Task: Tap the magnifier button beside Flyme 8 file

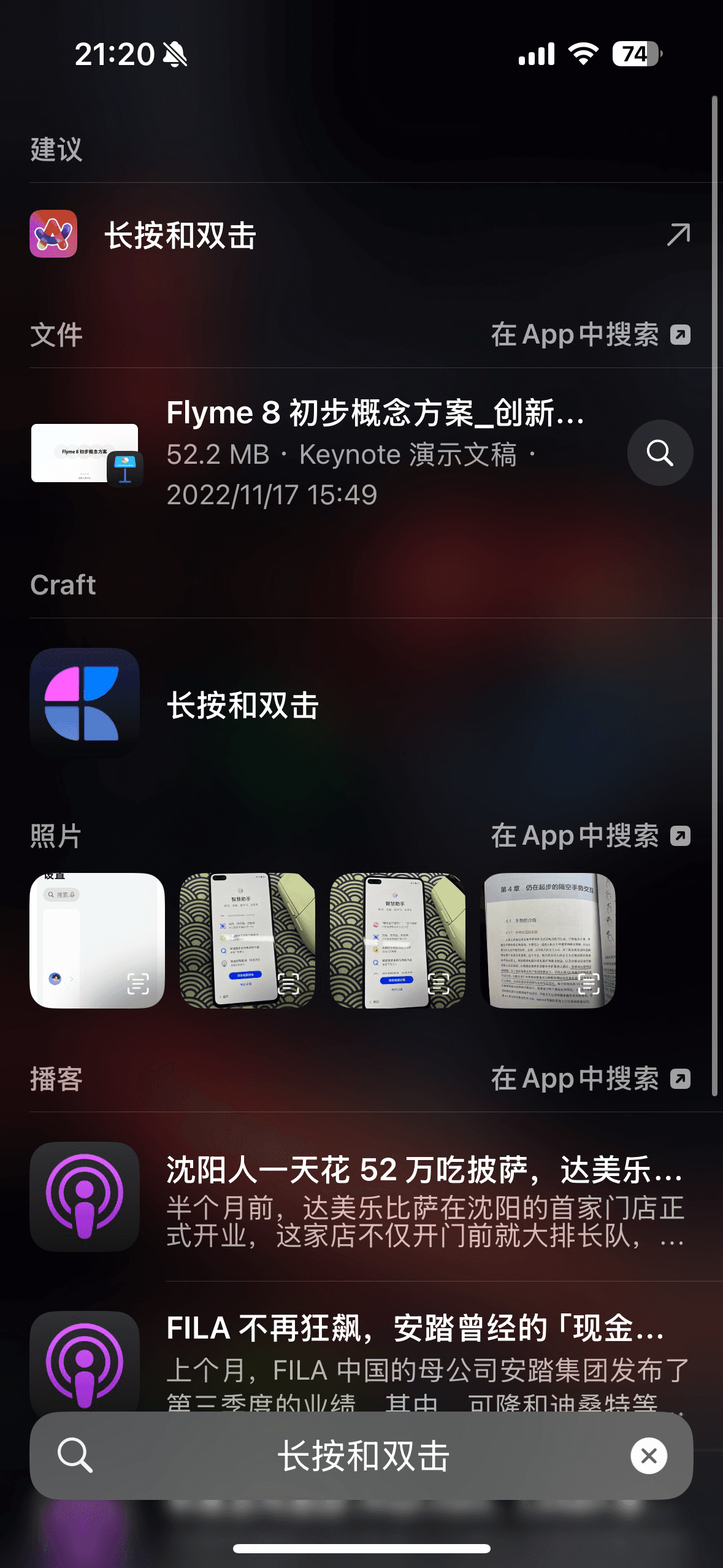Action: point(660,453)
